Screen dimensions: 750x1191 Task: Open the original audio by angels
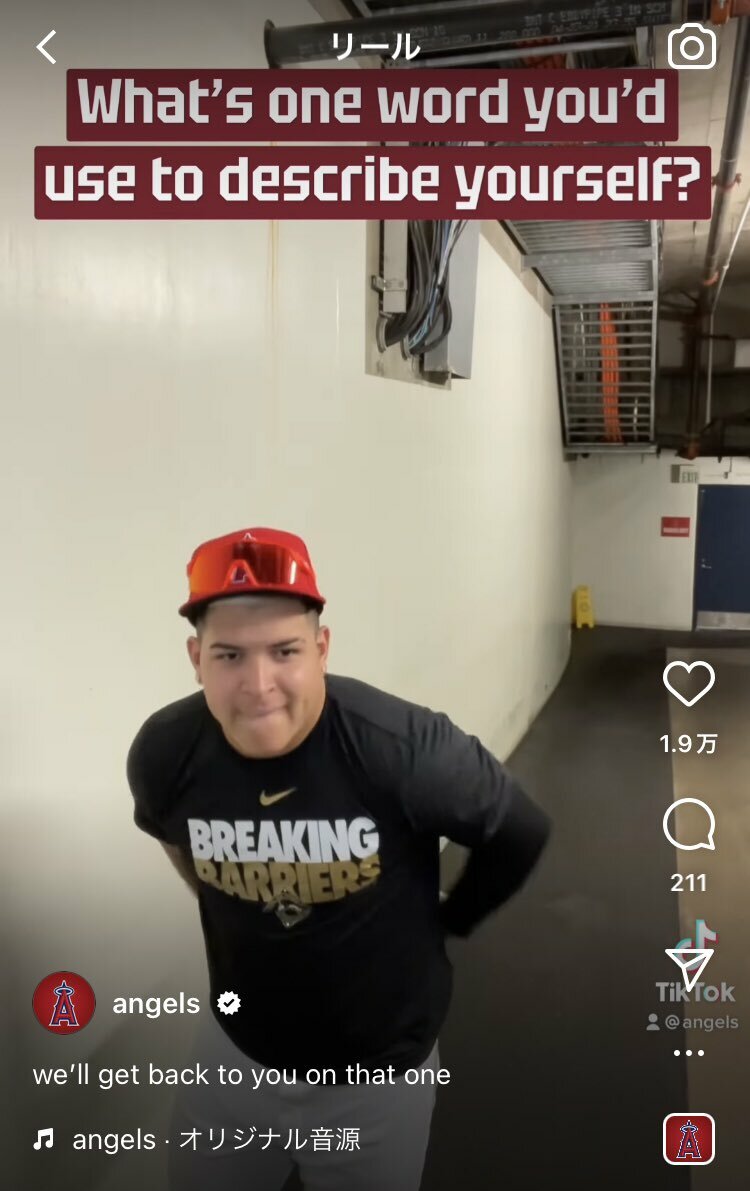click(215, 1139)
